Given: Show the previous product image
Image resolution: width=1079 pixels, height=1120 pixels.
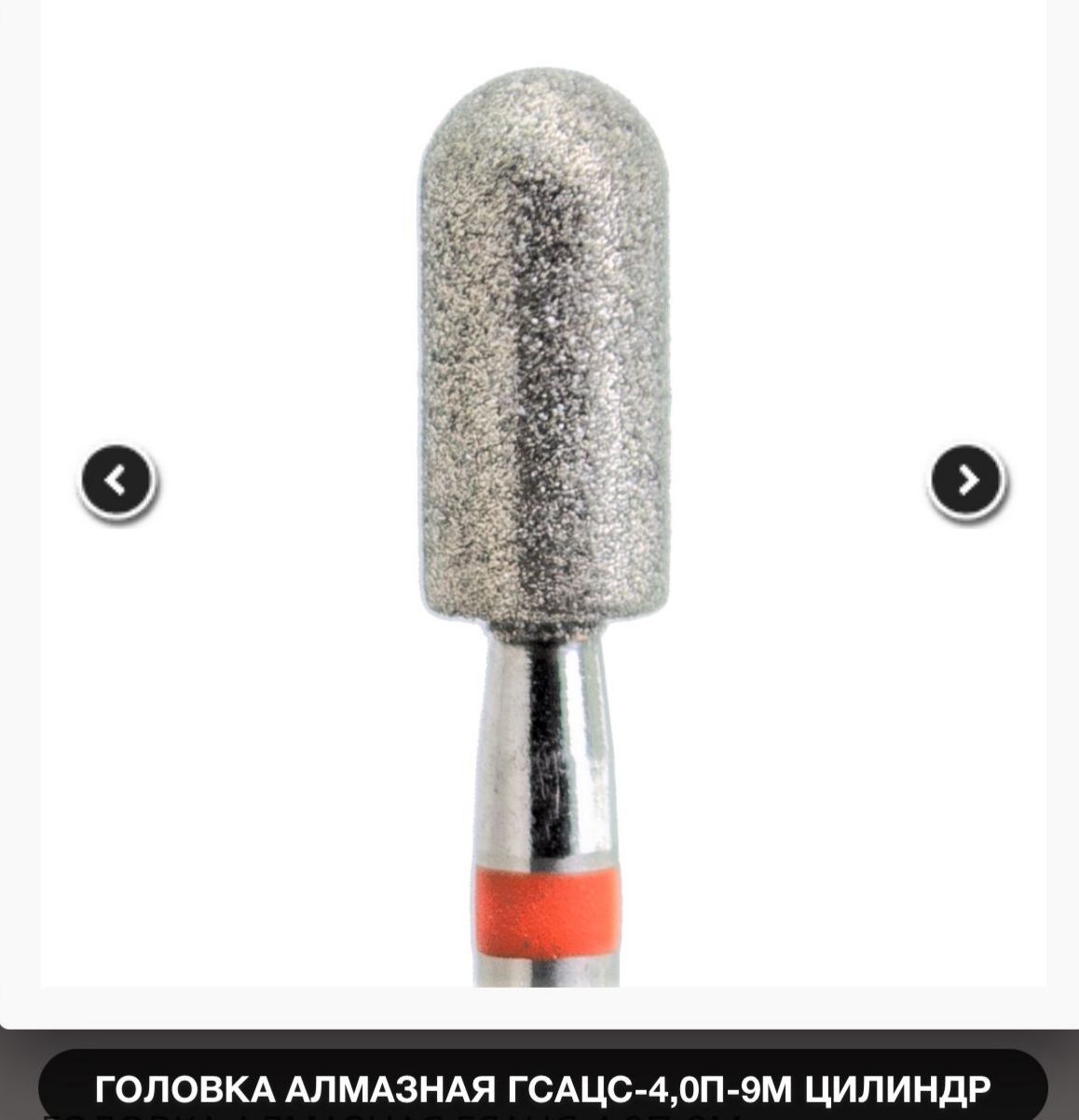Looking at the screenshot, I should 116,481.
